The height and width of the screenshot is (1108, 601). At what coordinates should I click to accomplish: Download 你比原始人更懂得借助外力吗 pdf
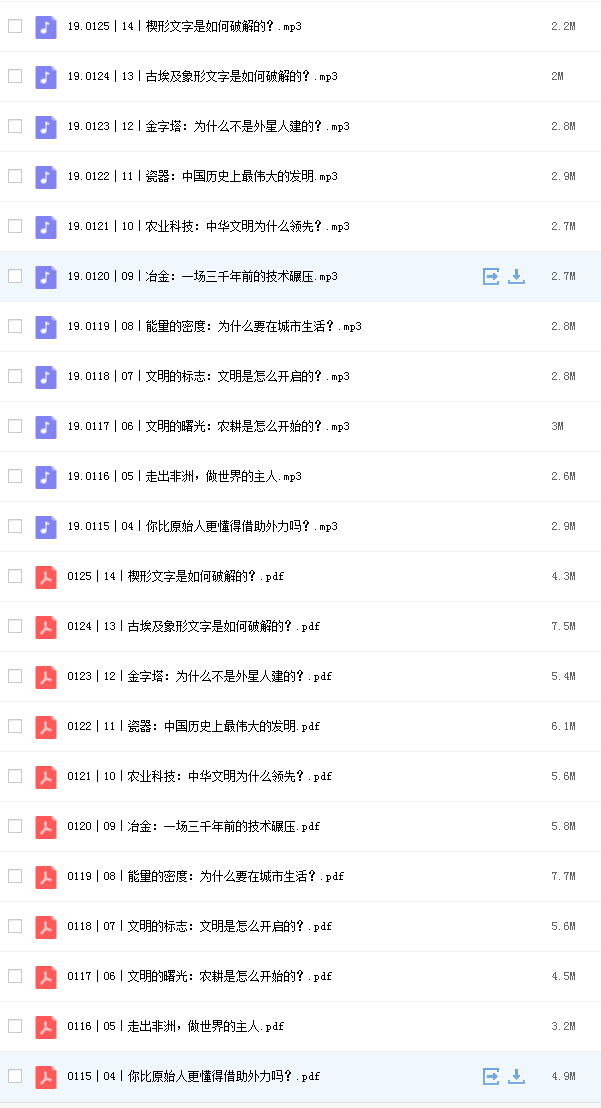tap(516, 1076)
